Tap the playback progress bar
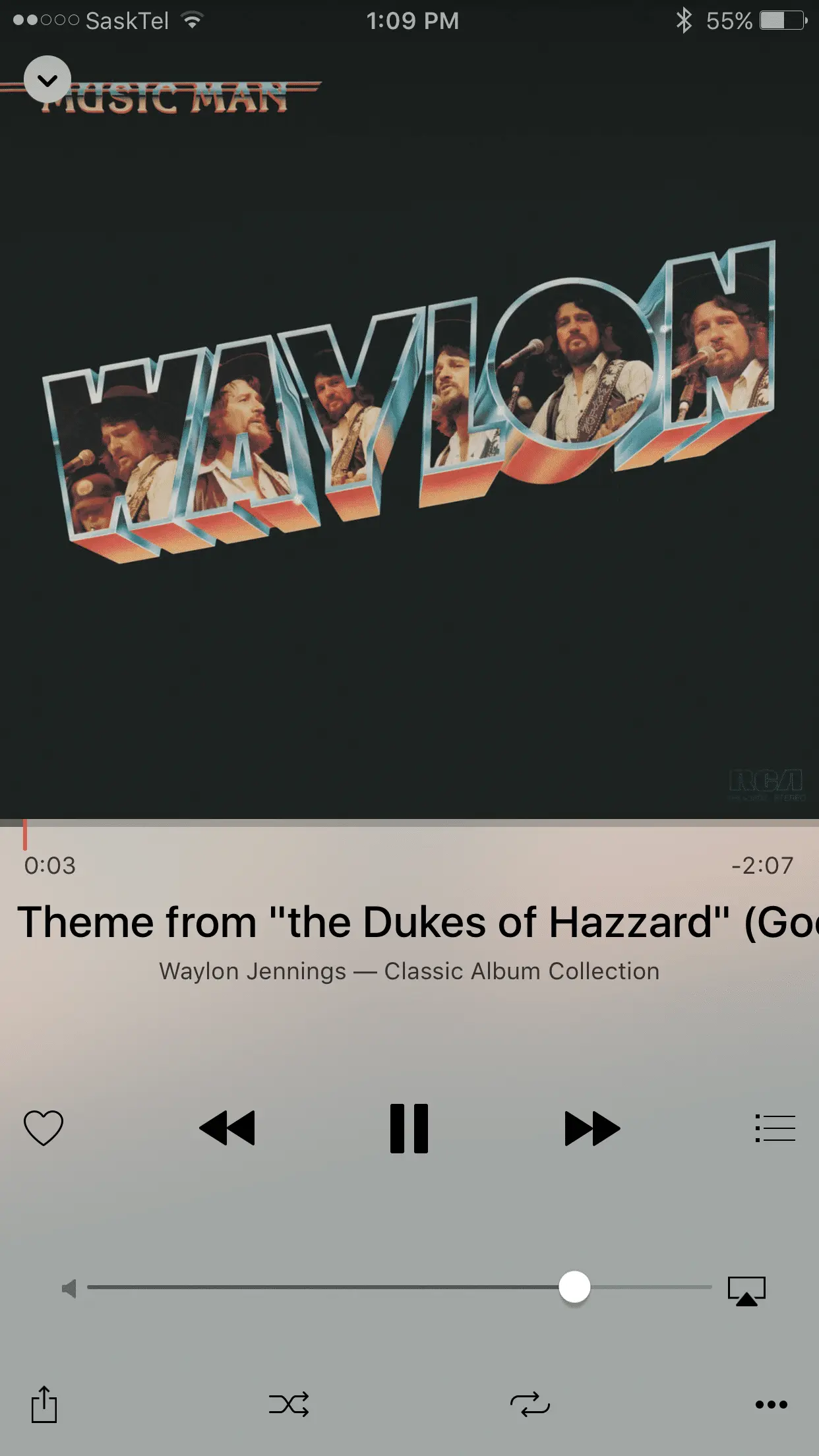 click(409, 824)
